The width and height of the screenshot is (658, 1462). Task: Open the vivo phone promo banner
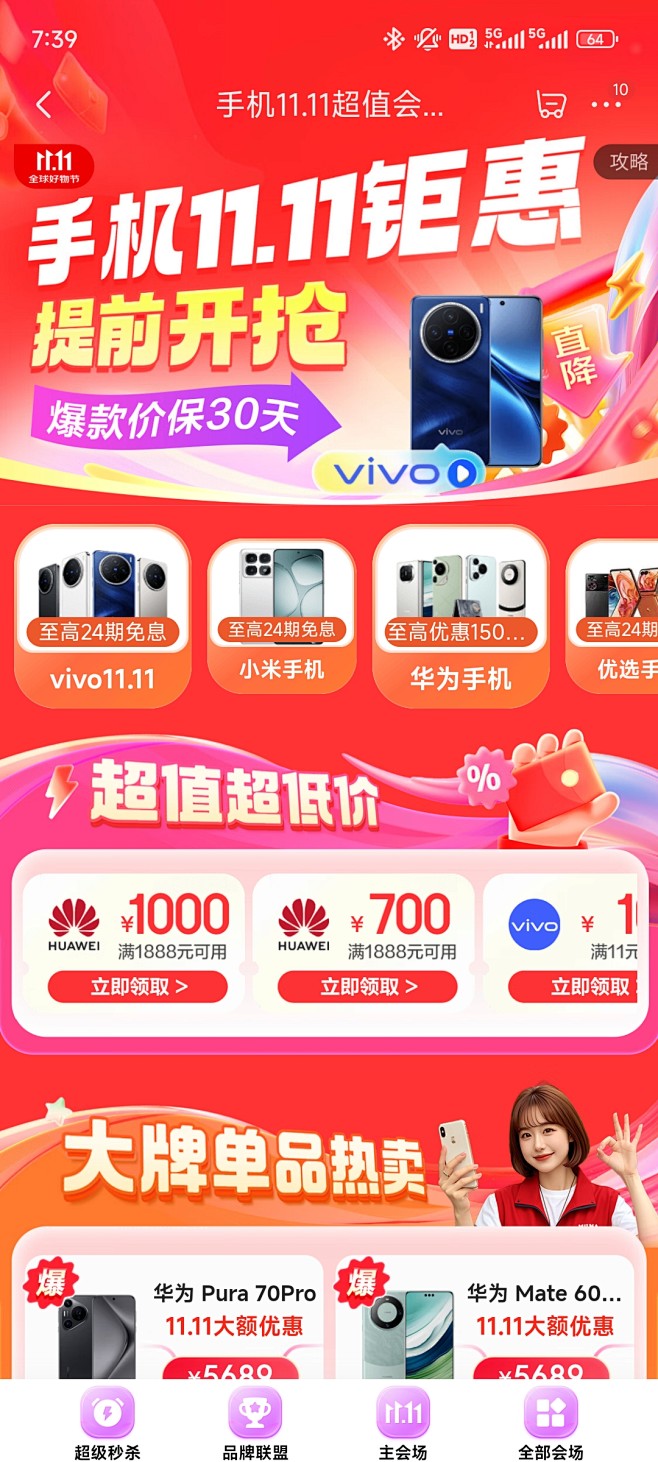point(329,330)
